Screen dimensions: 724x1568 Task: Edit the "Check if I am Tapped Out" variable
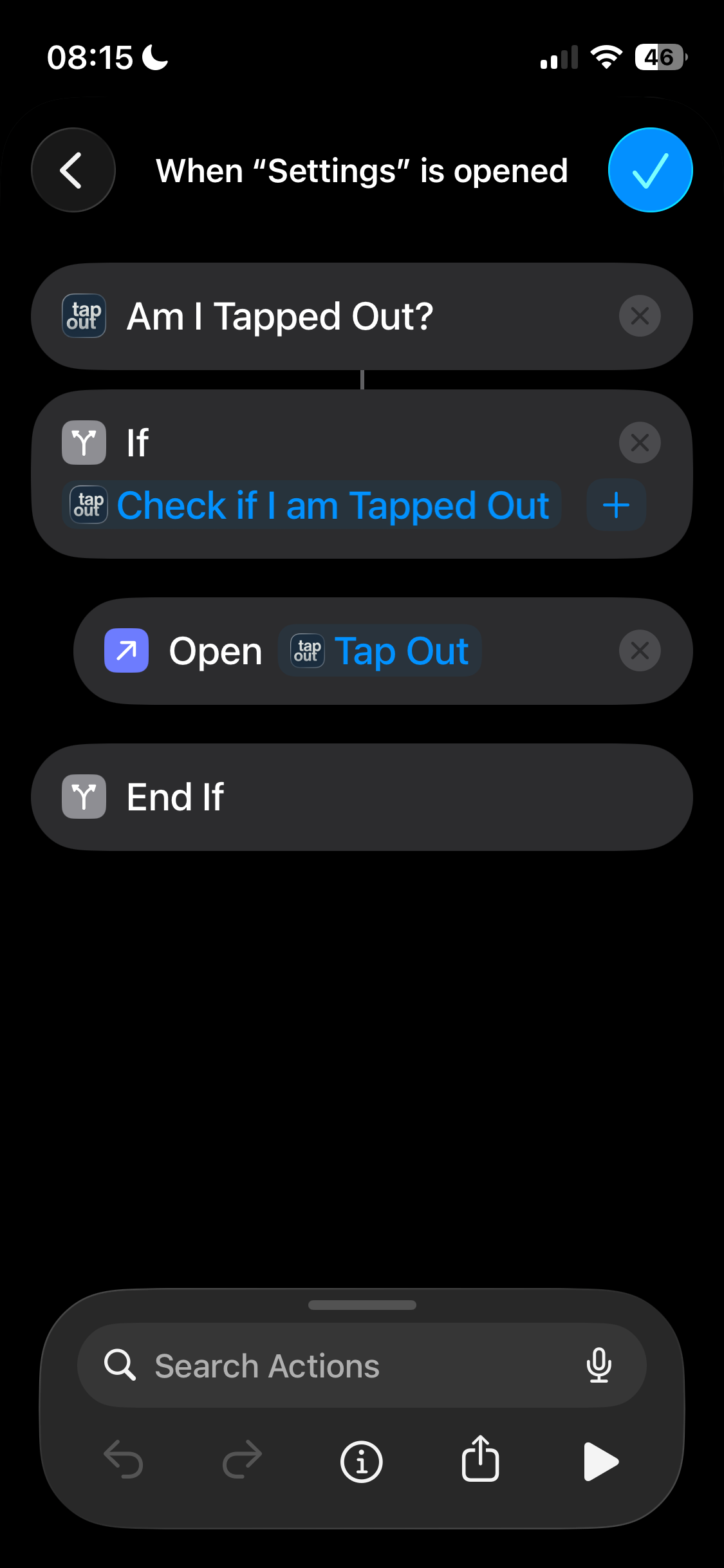click(x=312, y=505)
